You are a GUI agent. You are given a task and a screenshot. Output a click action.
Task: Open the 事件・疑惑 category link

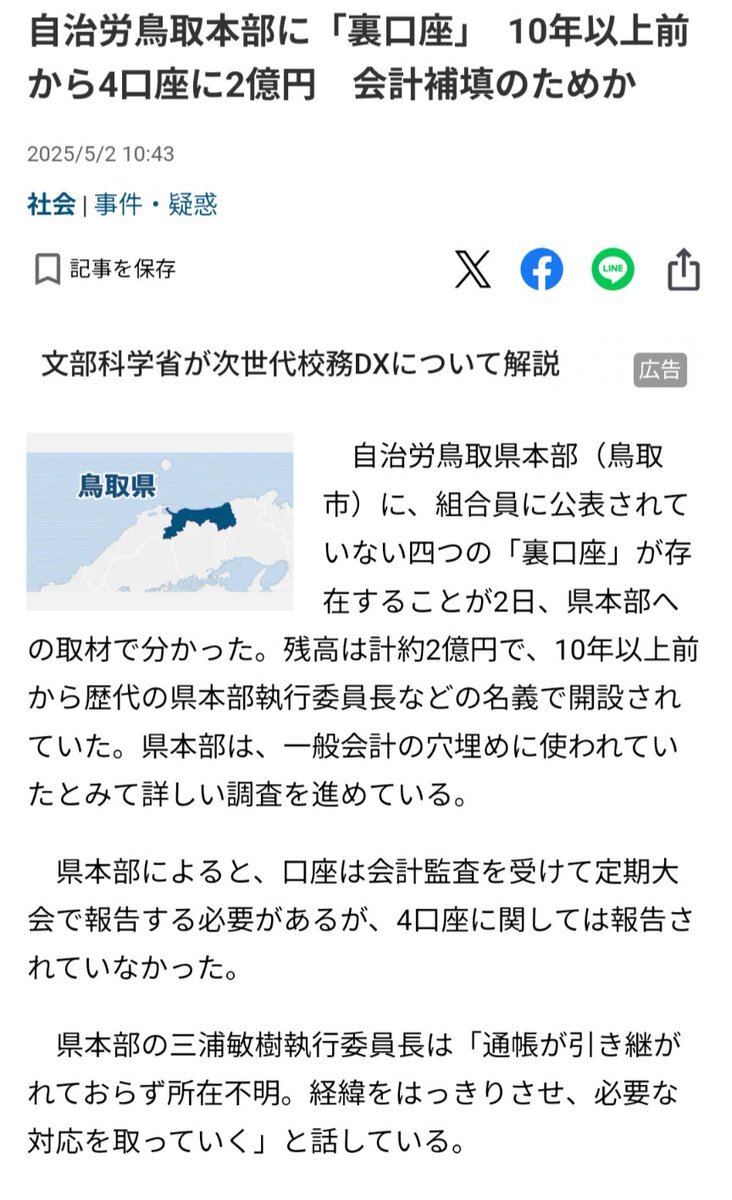point(155,205)
